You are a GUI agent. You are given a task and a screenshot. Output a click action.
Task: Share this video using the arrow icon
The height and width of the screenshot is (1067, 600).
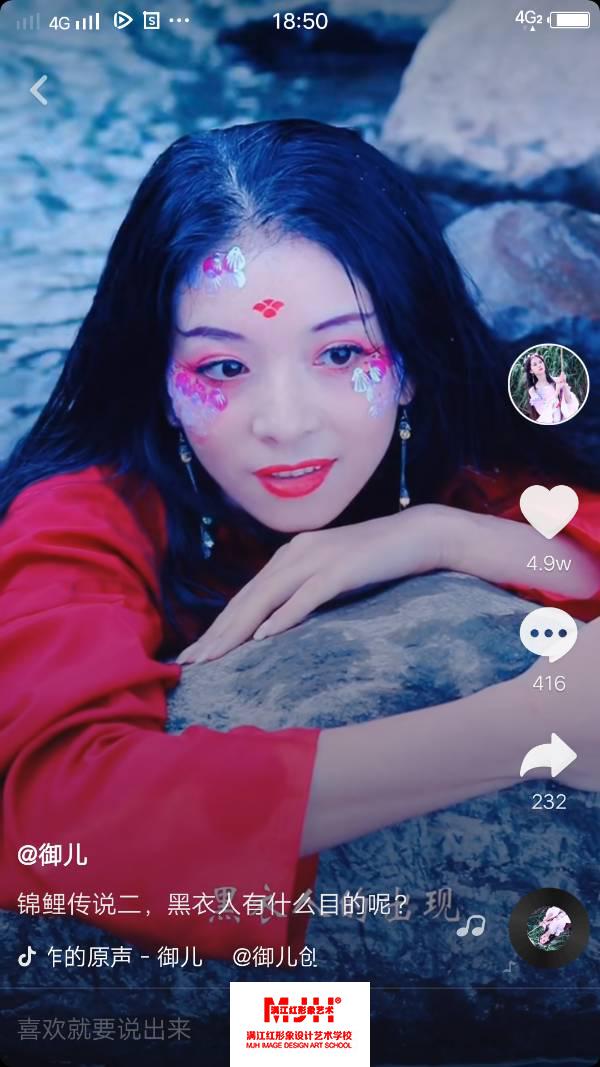coord(548,756)
